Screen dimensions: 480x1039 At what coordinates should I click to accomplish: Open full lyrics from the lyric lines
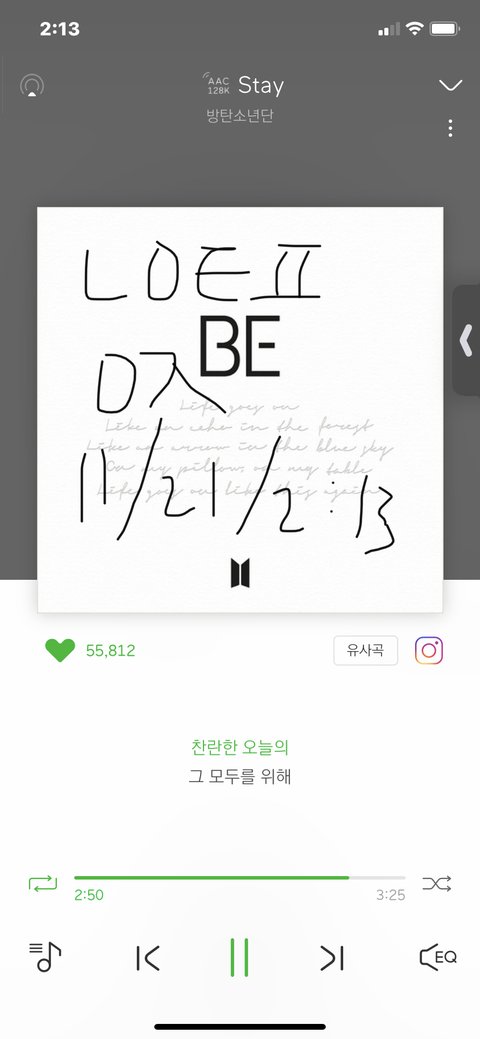239,762
